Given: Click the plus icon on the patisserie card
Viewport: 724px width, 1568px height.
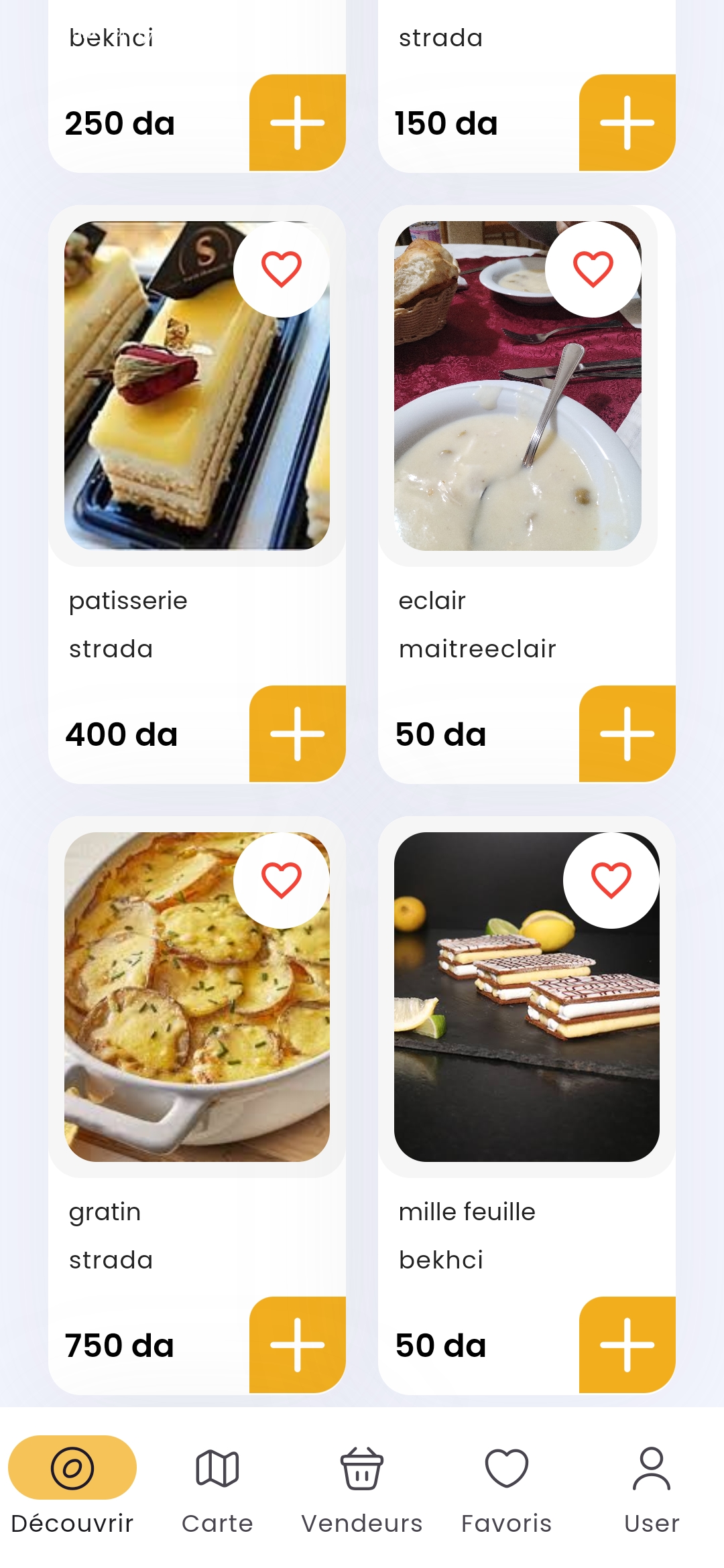Looking at the screenshot, I should click(297, 734).
